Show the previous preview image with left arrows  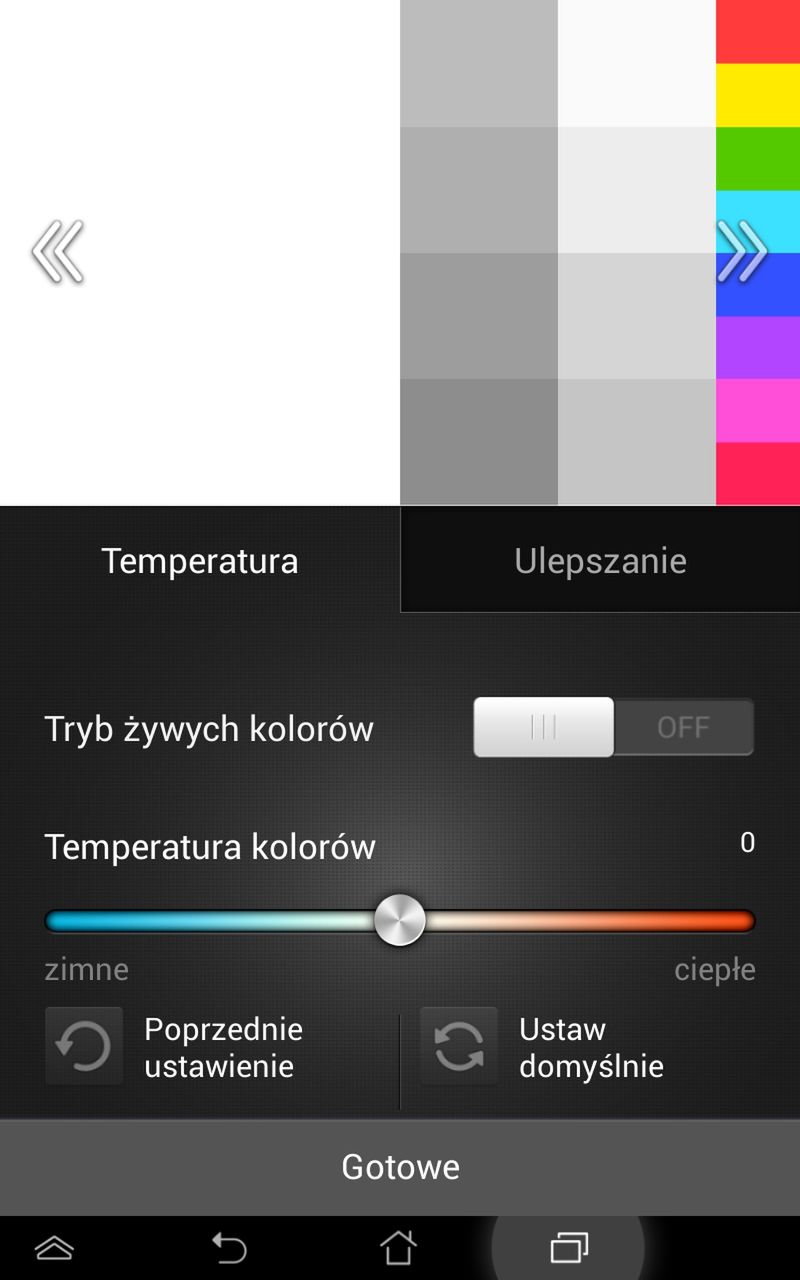[x=57, y=252]
